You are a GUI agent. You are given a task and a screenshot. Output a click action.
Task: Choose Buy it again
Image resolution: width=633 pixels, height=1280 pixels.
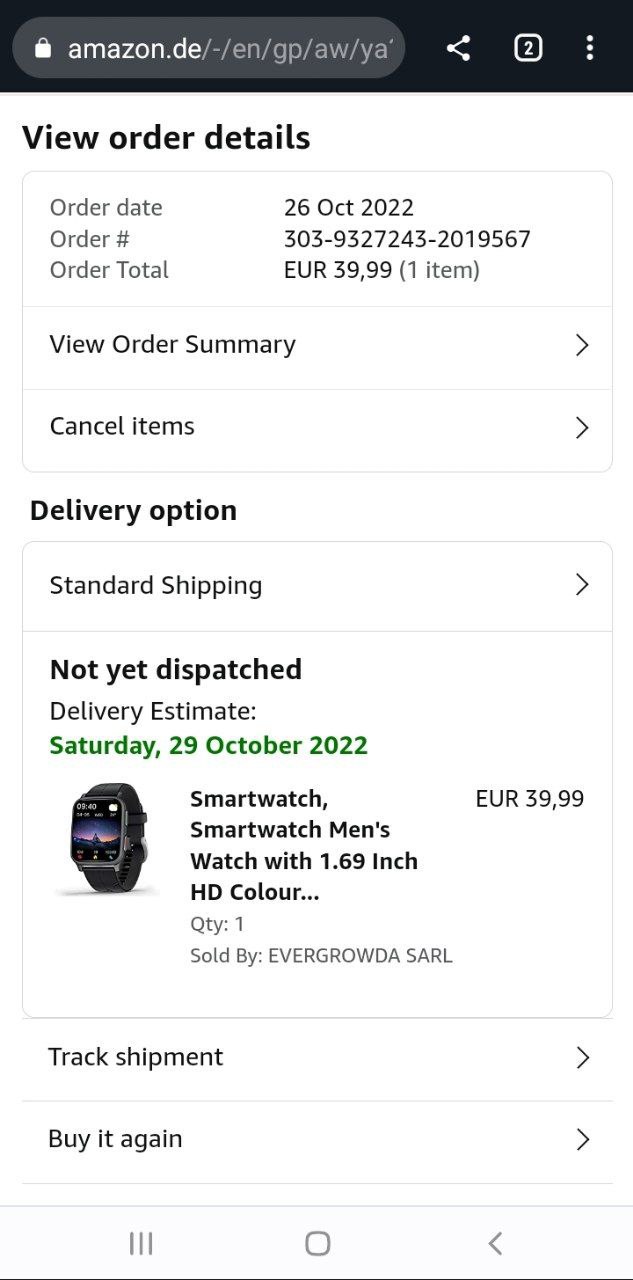(317, 1139)
